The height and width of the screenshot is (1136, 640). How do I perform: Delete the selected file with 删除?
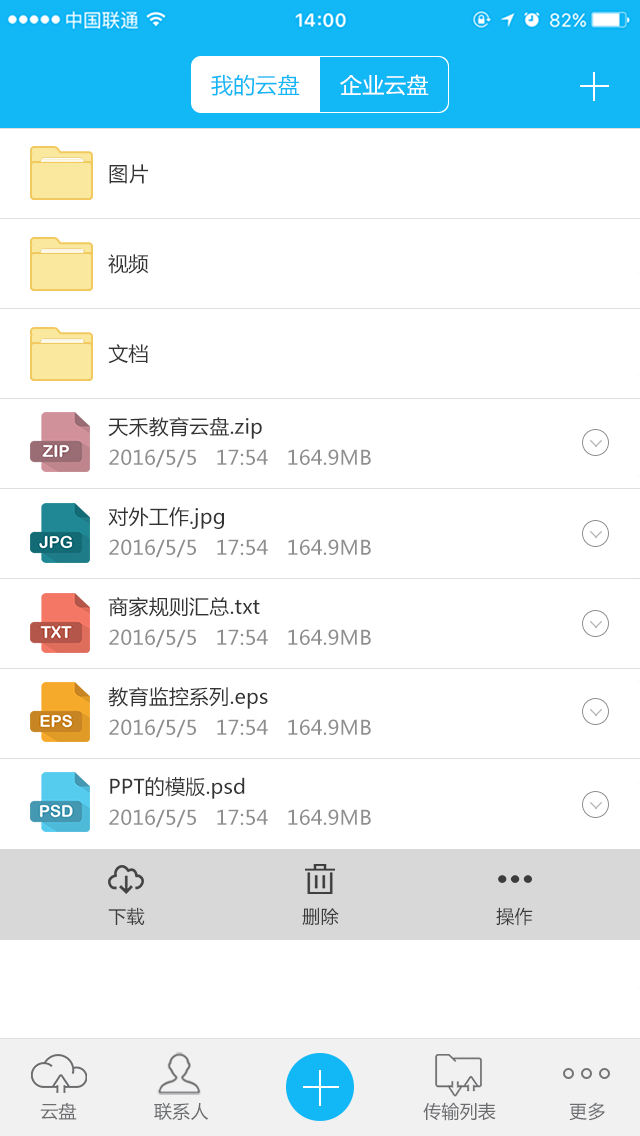[320, 894]
